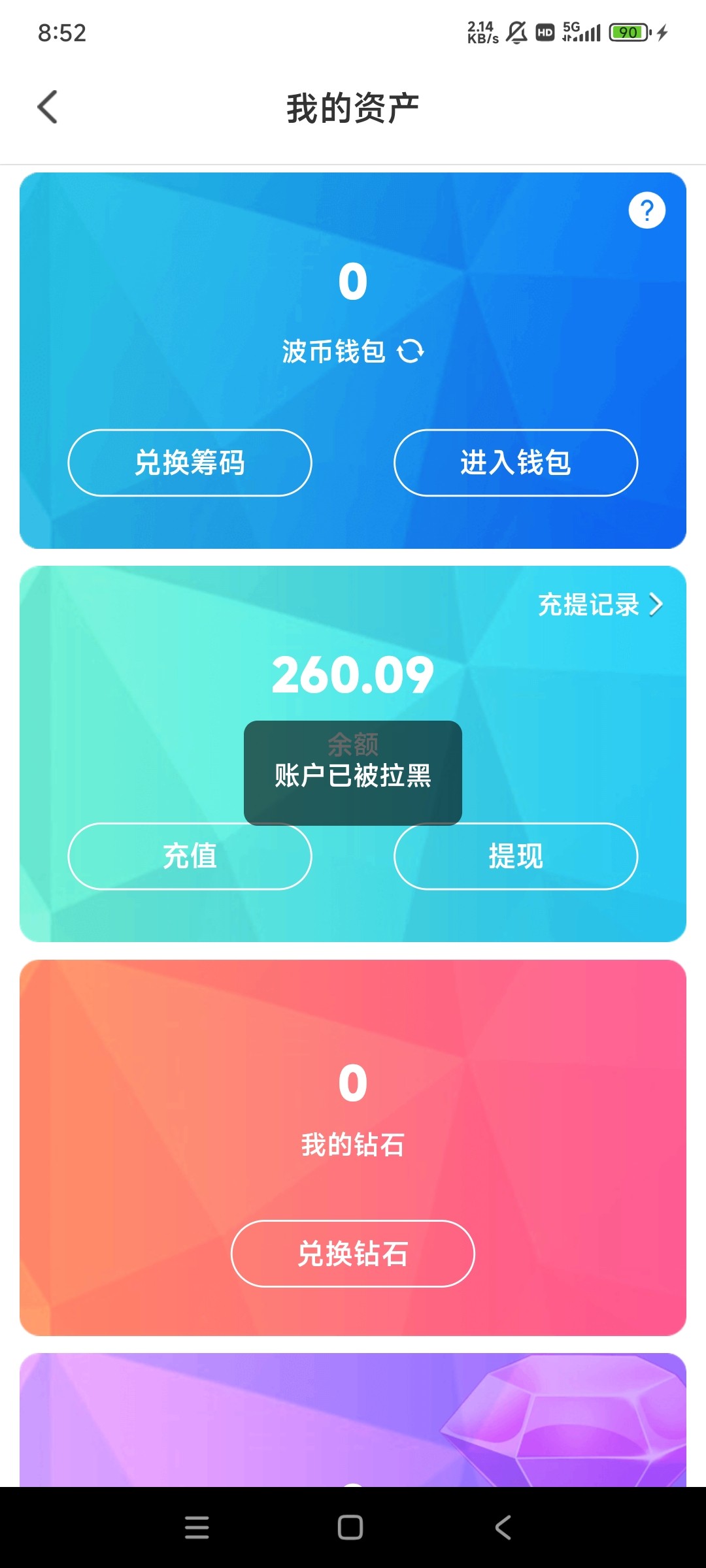The height and width of the screenshot is (1568, 706).
Task: Open the help question mark icon
Action: (647, 210)
